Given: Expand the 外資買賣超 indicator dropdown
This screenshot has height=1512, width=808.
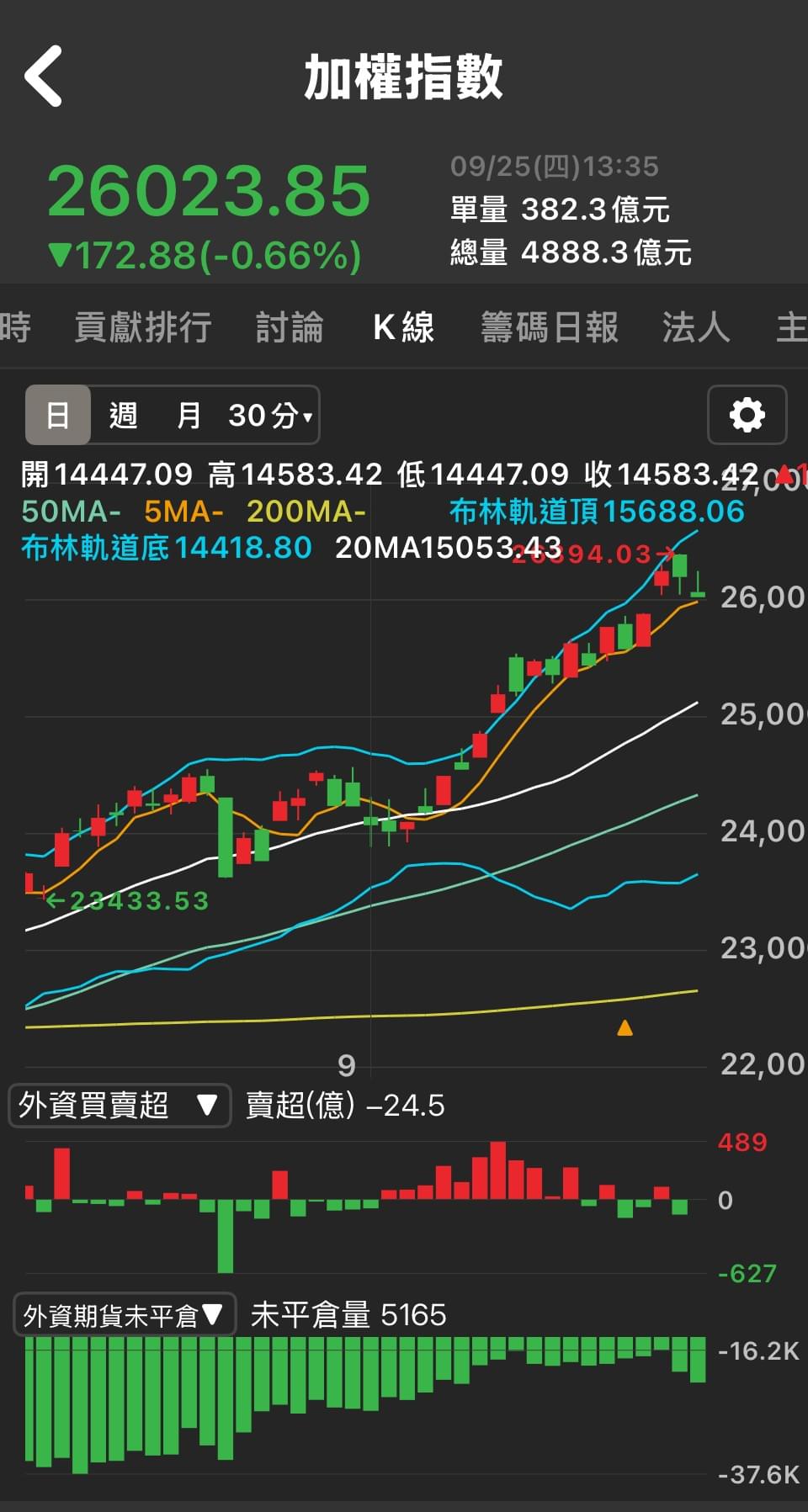Looking at the screenshot, I should coord(120,1105).
